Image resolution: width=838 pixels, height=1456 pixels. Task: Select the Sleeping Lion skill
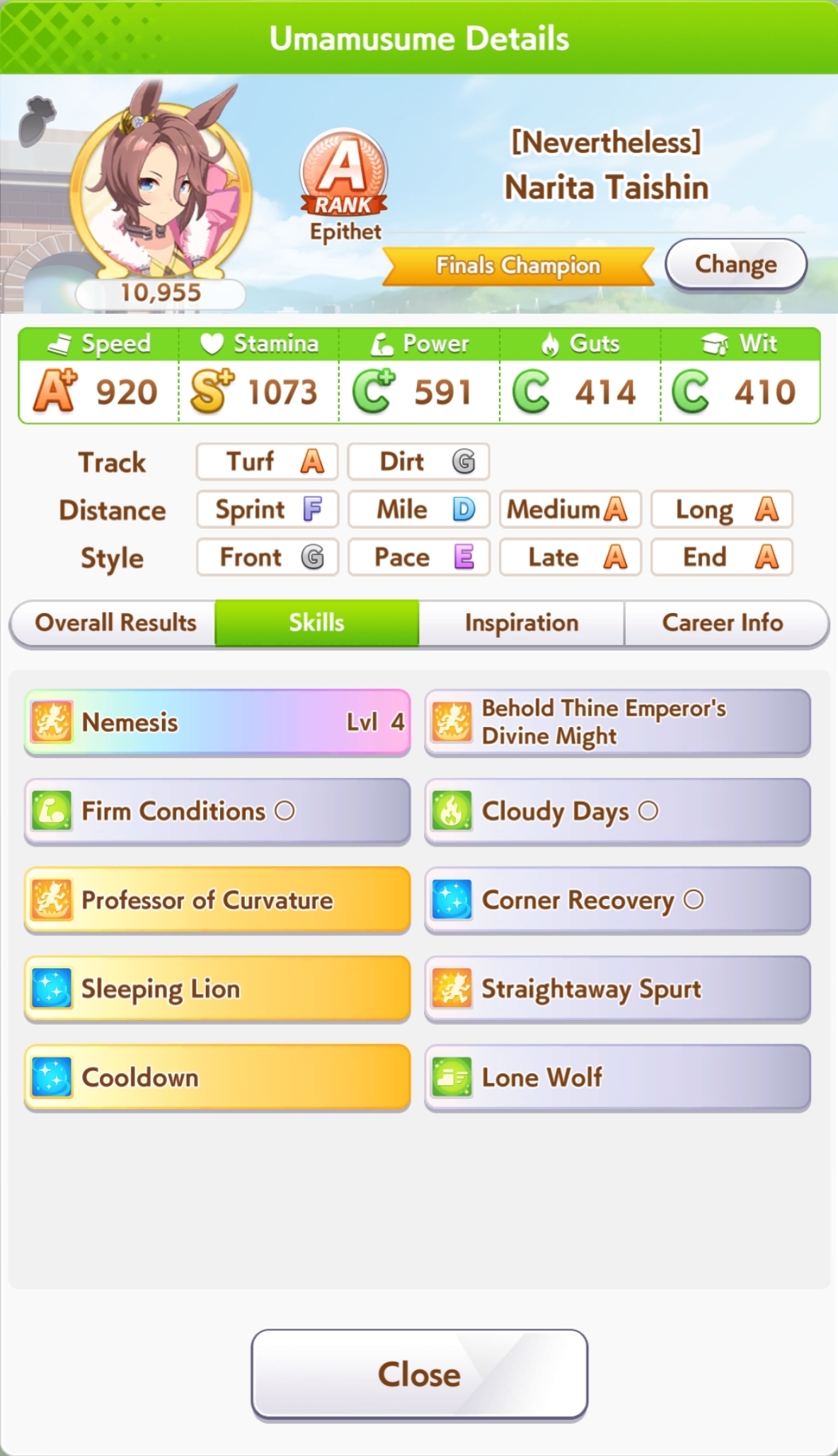pyautogui.click(x=217, y=989)
